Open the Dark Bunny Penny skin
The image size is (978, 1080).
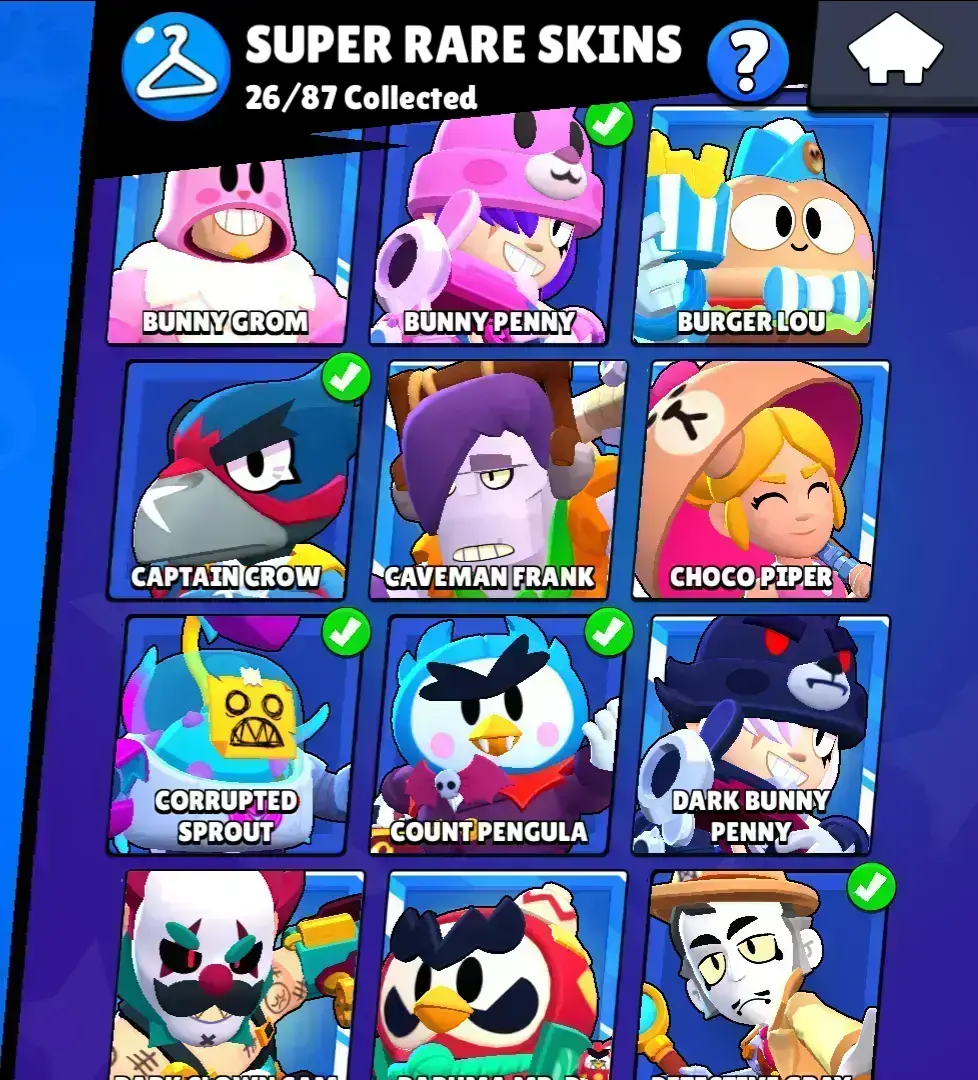759,735
